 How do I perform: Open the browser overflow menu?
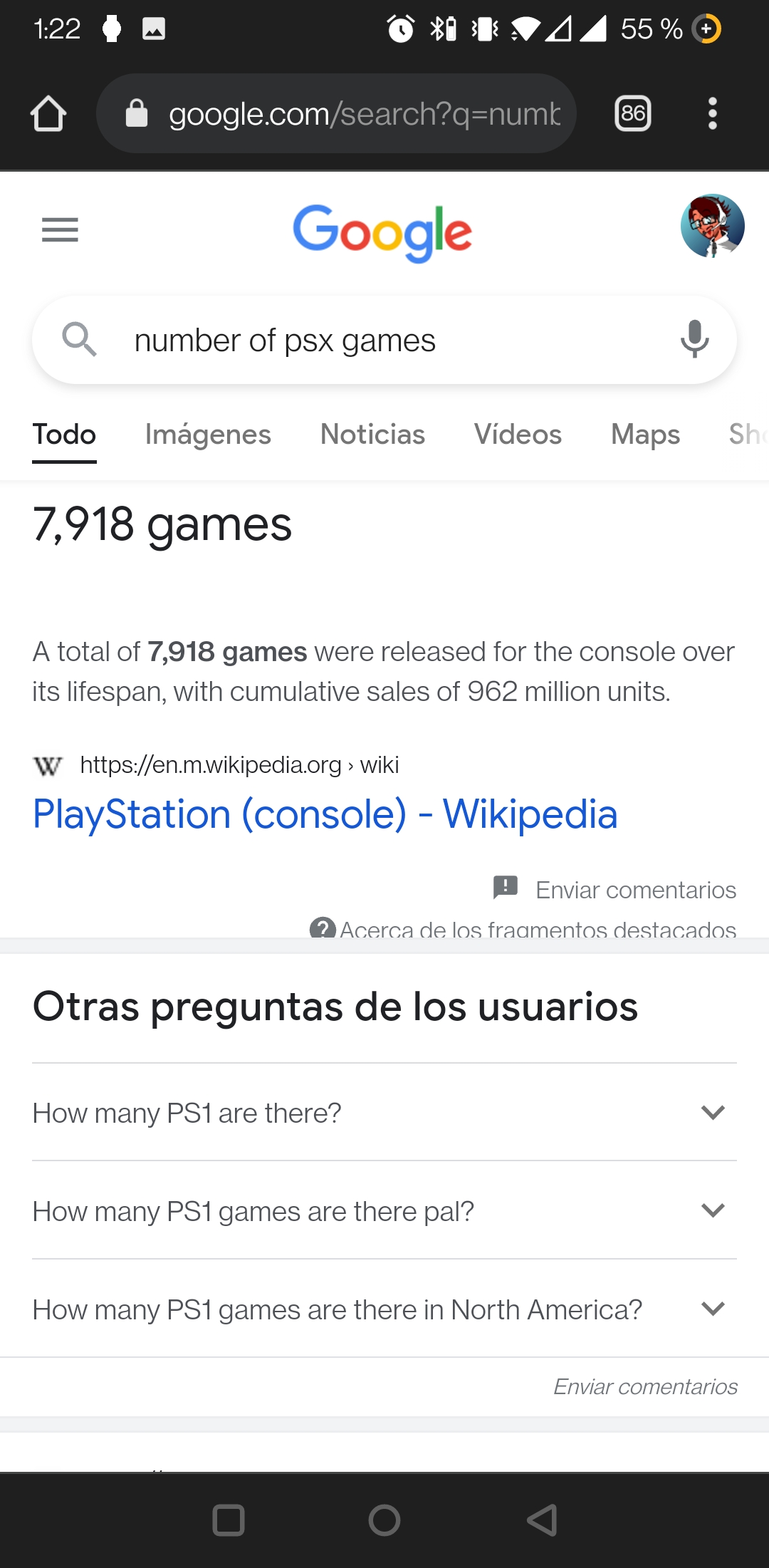(712, 113)
